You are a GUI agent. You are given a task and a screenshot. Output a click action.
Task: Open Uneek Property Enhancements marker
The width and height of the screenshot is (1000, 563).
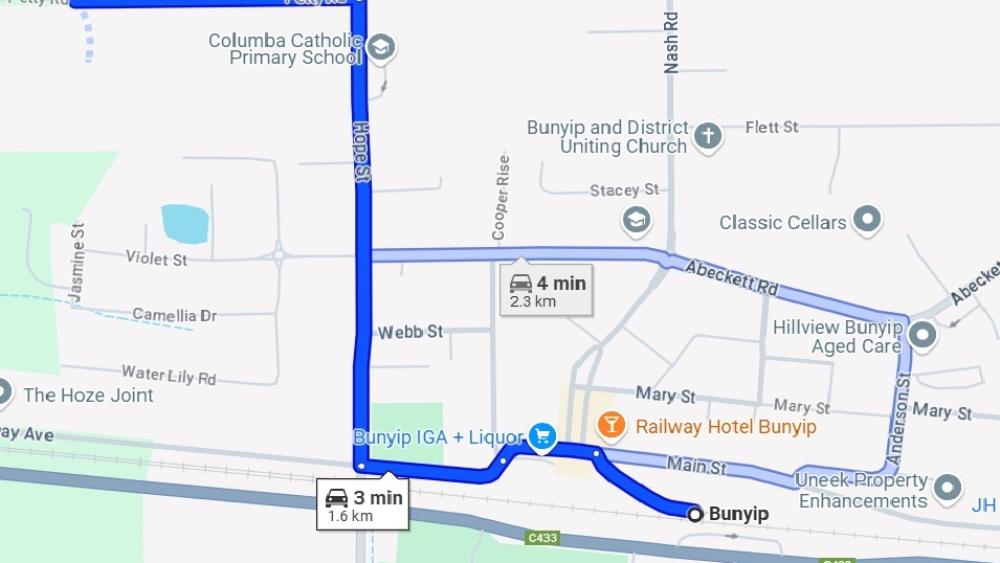click(947, 489)
